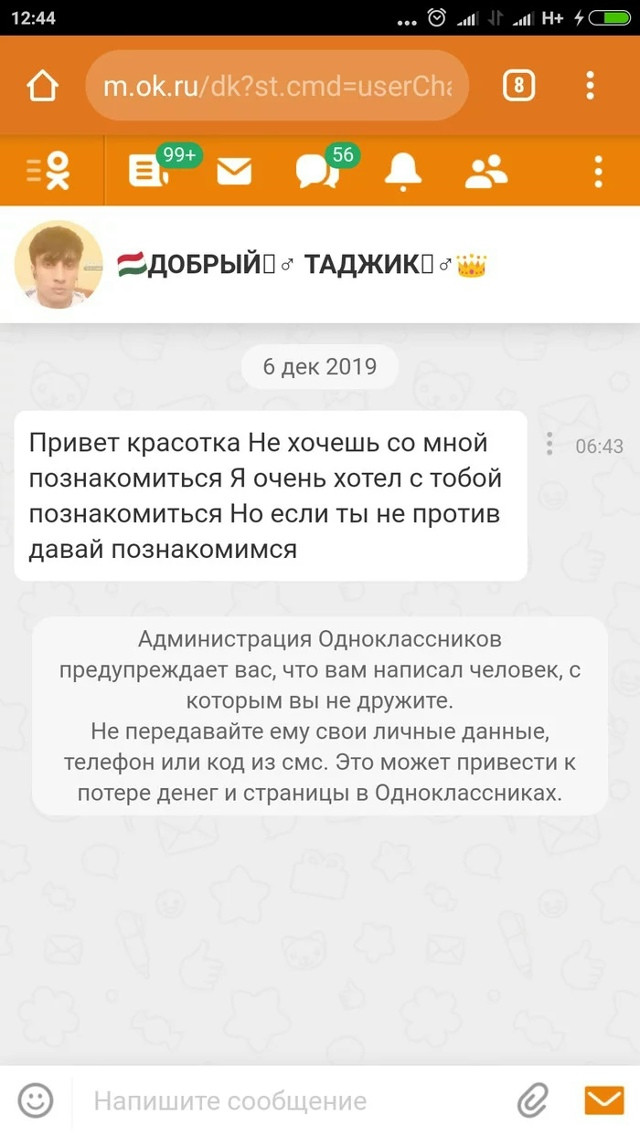
Task: Open ДОБРЫЙ ТАДЖИК's profile photo
Action: [x=59, y=265]
